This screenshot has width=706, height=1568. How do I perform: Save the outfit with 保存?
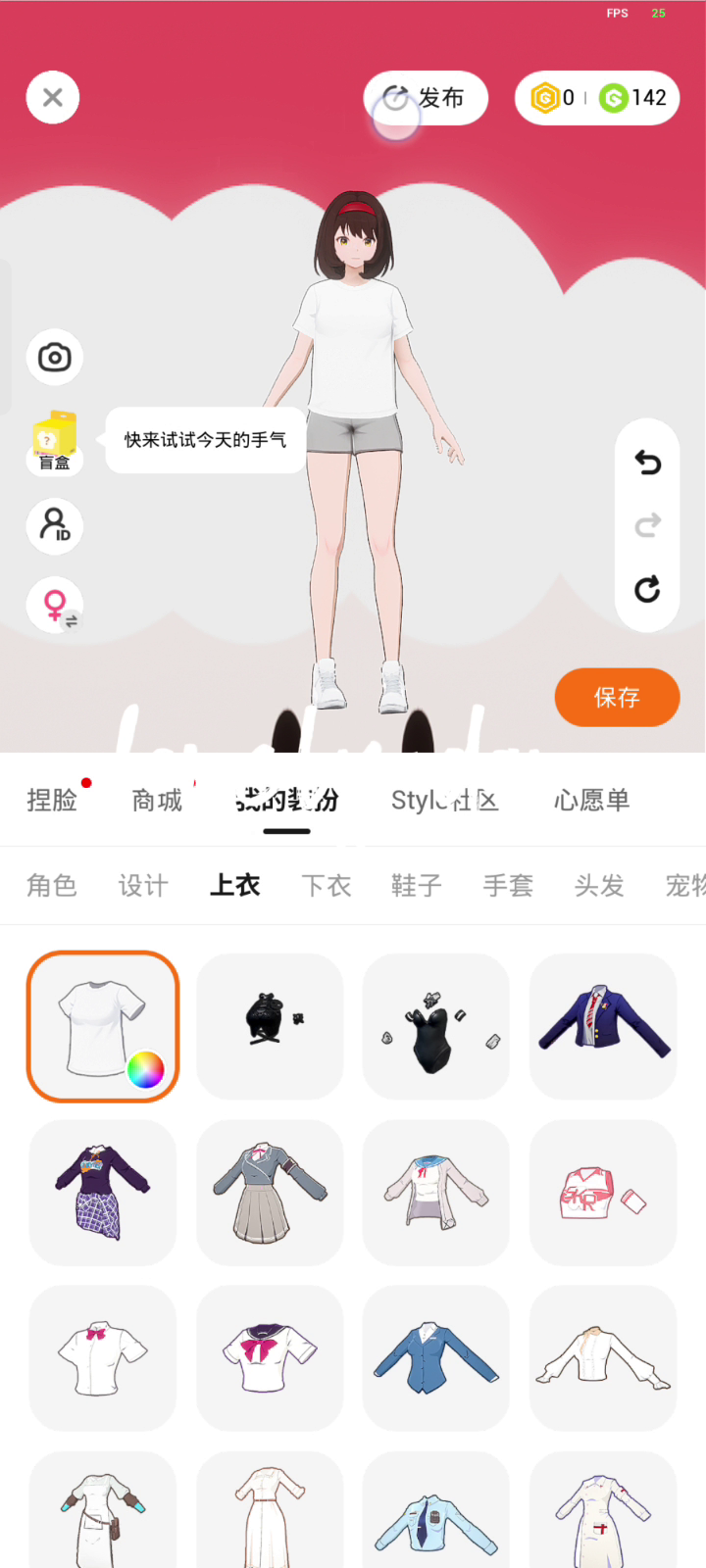(617, 697)
